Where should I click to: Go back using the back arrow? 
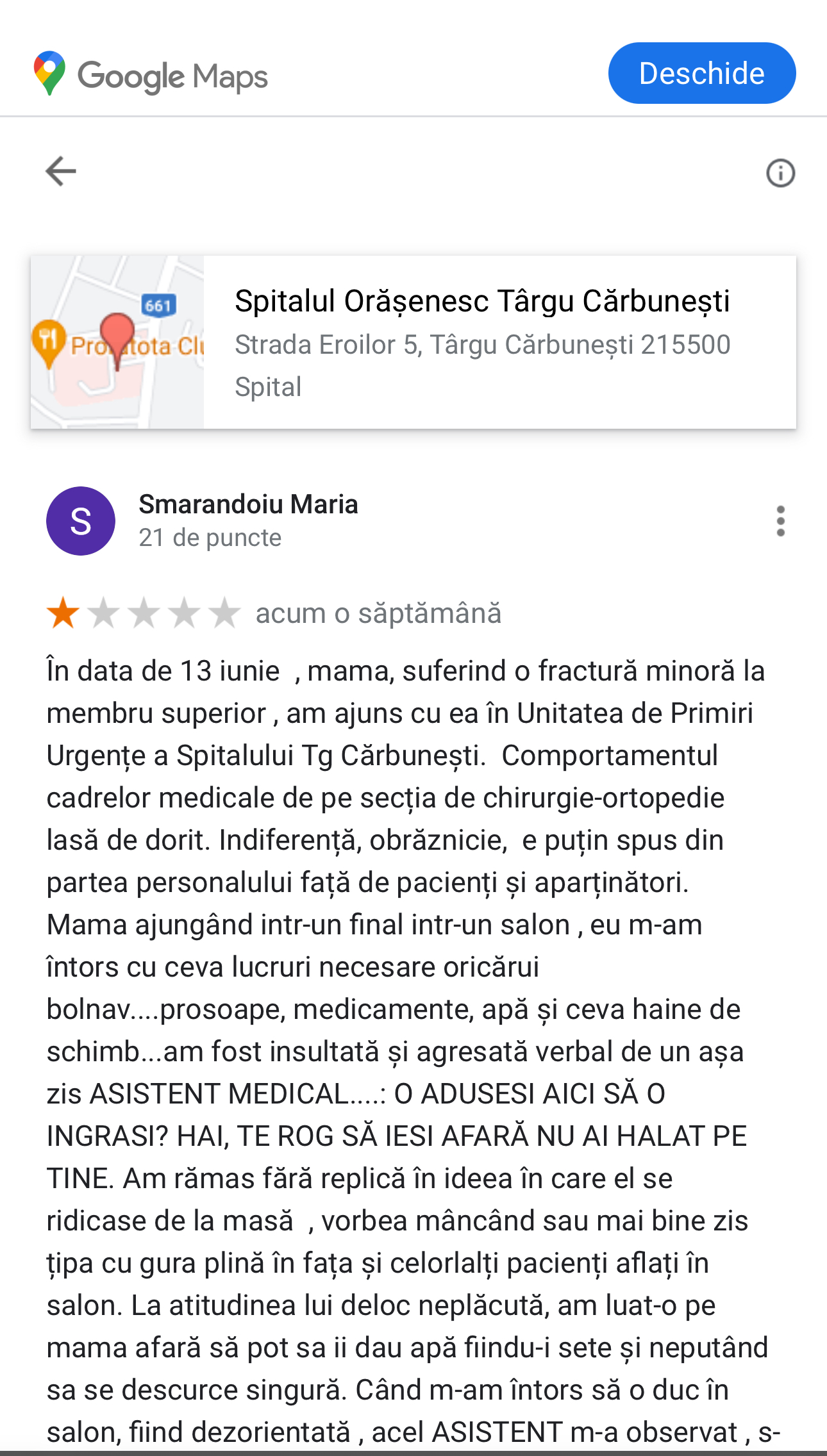61,171
